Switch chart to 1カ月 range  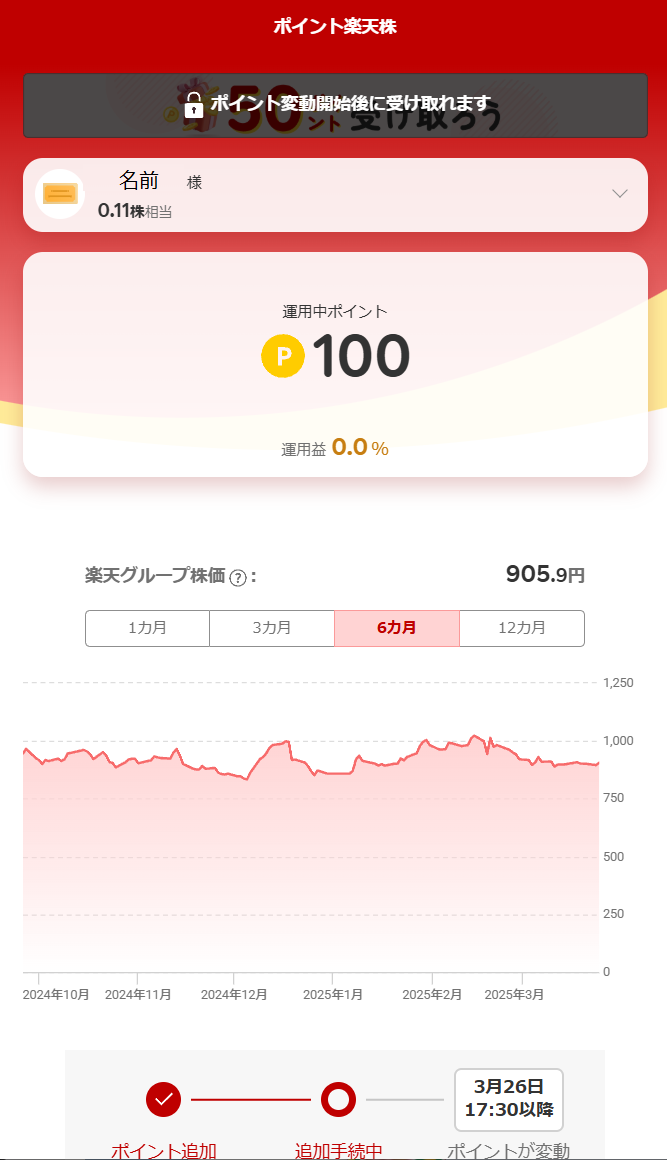[x=147, y=628]
